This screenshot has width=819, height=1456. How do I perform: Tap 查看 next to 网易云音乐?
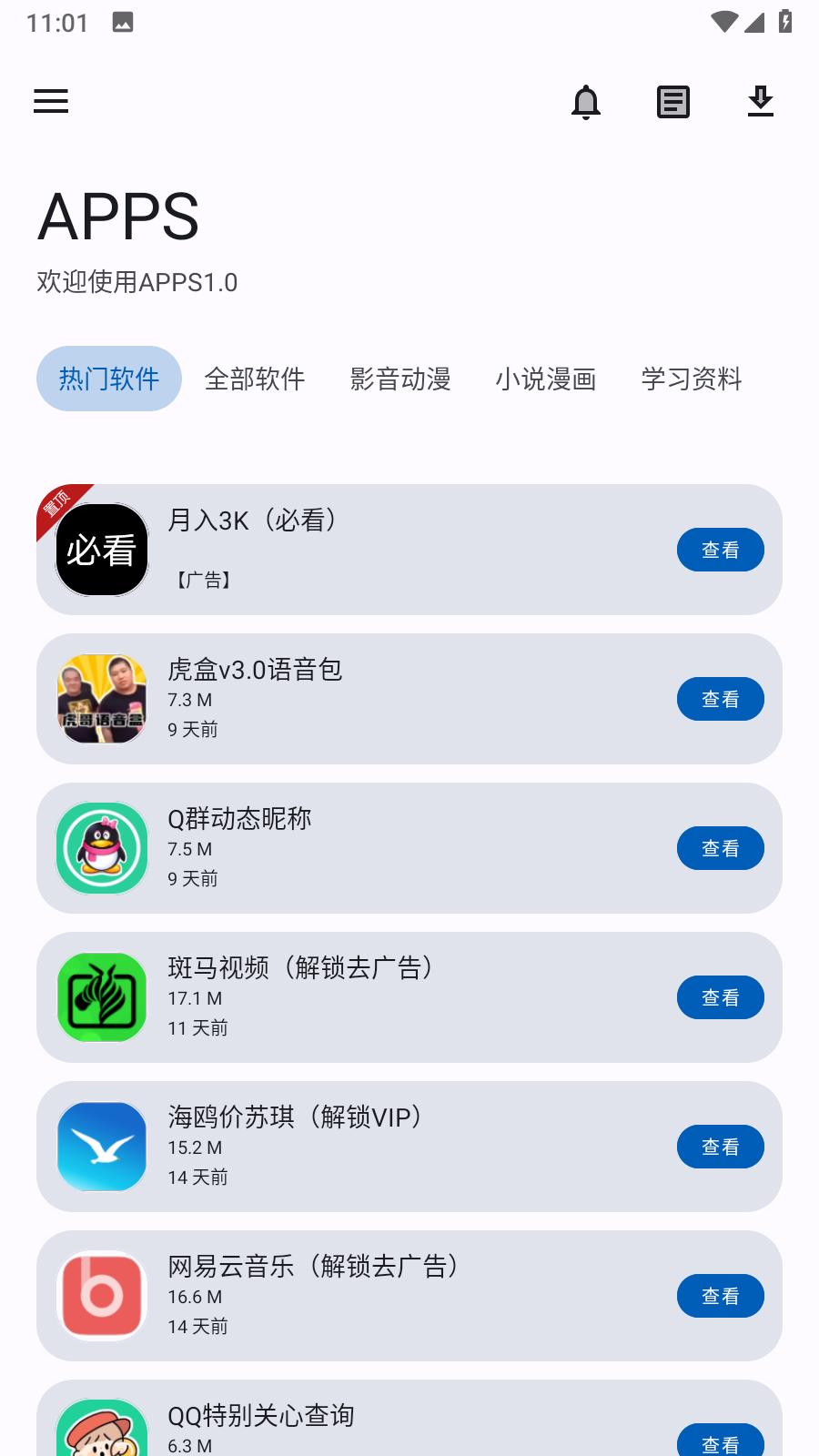(720, 1296)
